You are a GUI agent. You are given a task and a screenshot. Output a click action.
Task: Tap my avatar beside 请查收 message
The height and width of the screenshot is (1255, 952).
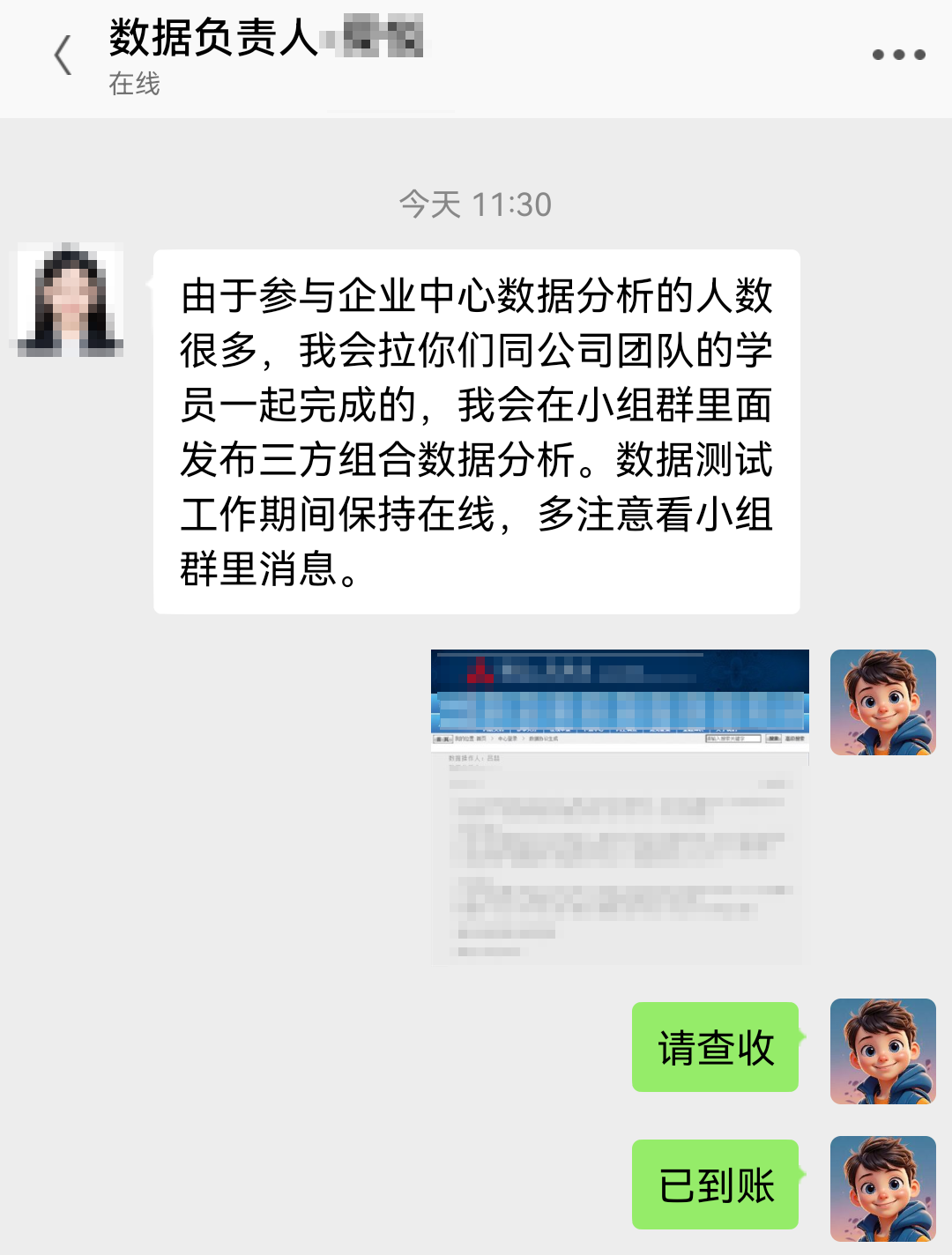[882, 1051]
